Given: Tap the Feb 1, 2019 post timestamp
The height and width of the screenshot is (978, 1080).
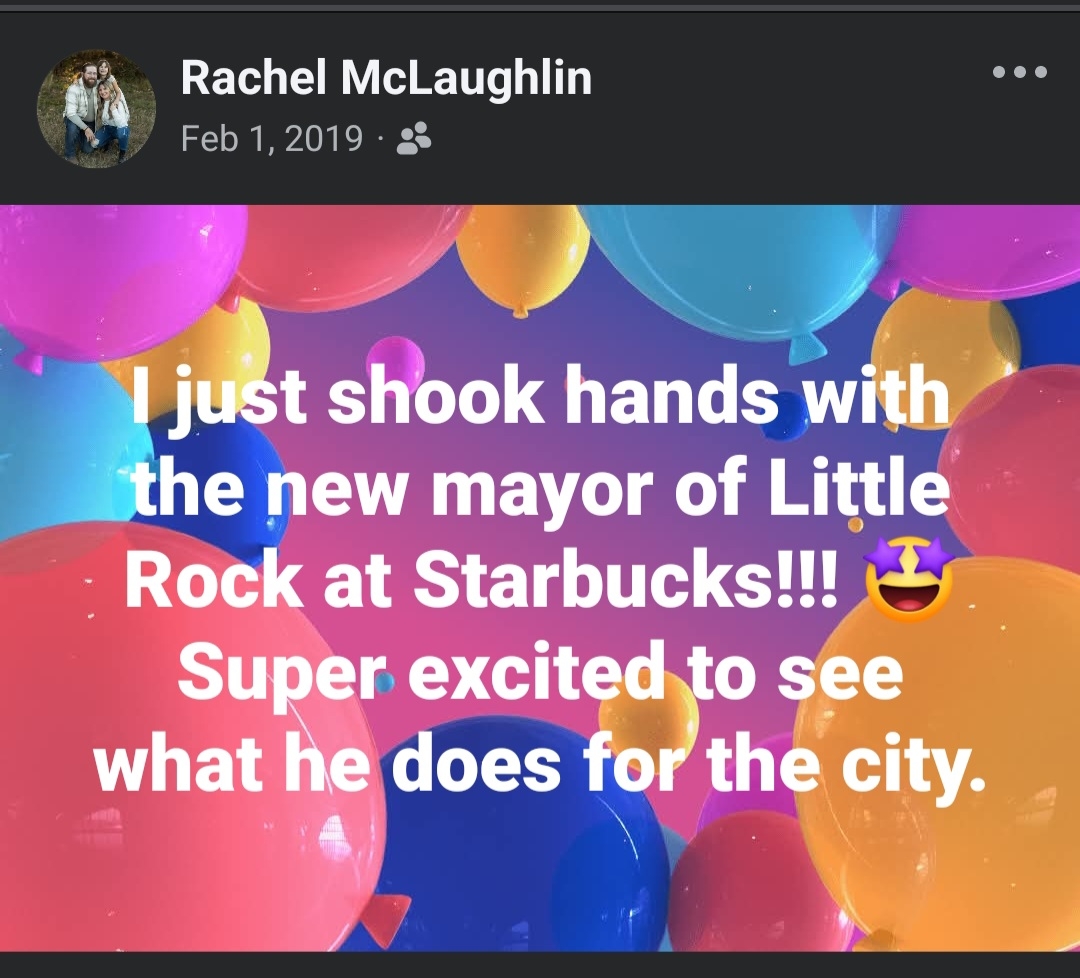Looking at the screenshot, I should pos(272,139).
